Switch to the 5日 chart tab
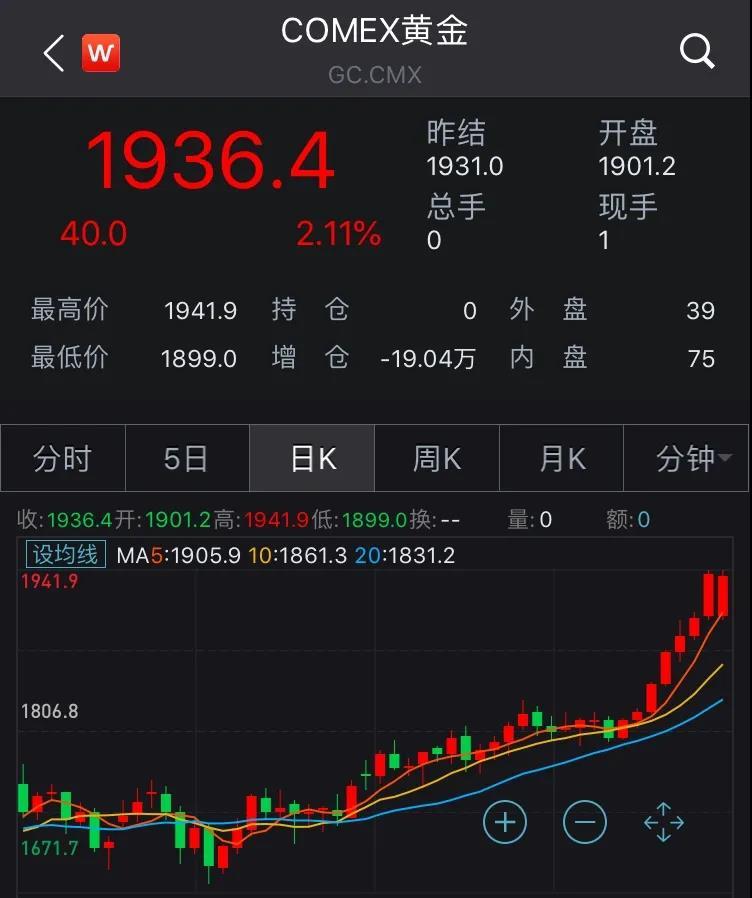752x898 pixels. click(x=187, y=459)
